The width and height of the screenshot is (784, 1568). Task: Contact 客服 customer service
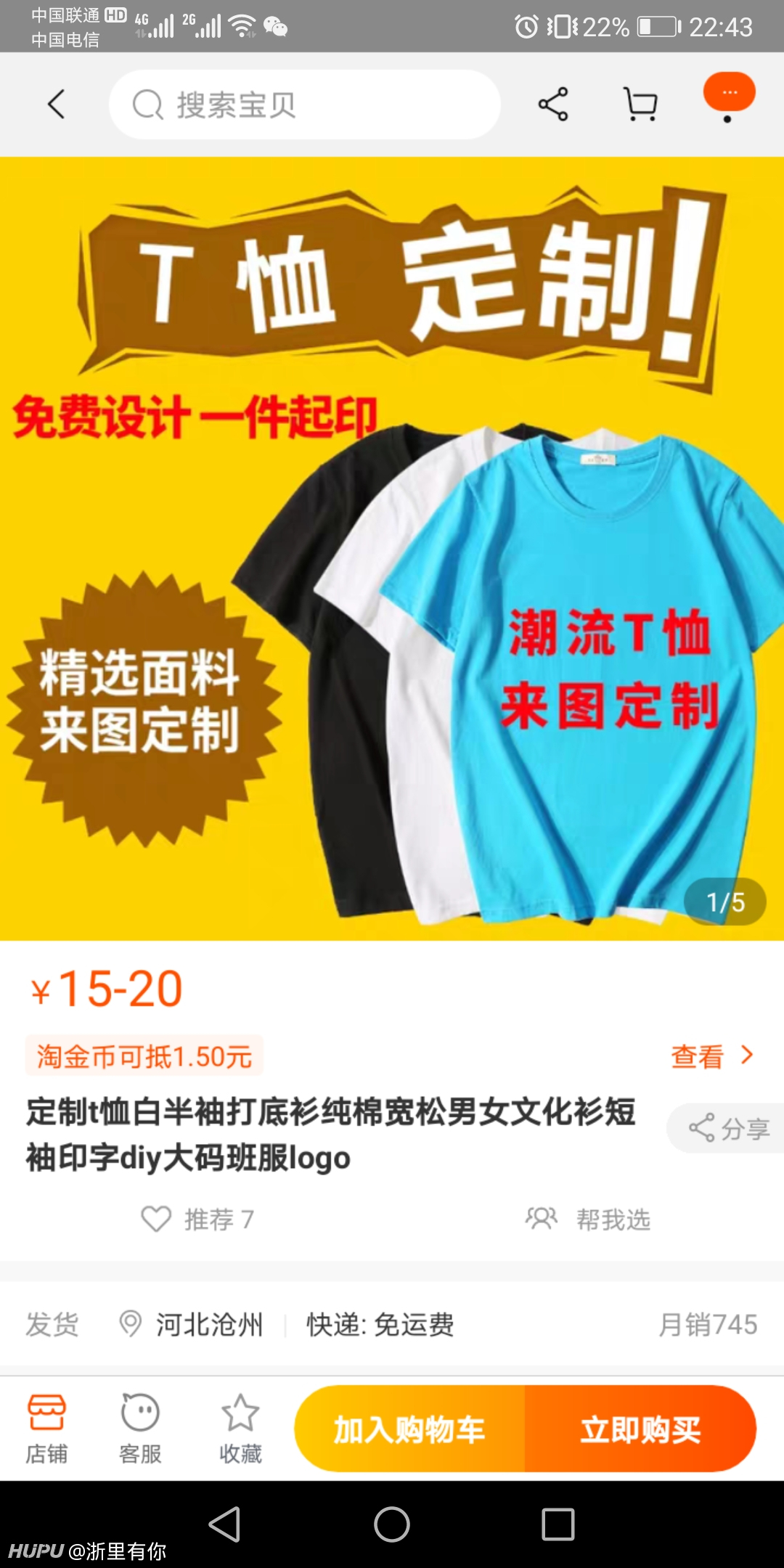coord(140,1429)
